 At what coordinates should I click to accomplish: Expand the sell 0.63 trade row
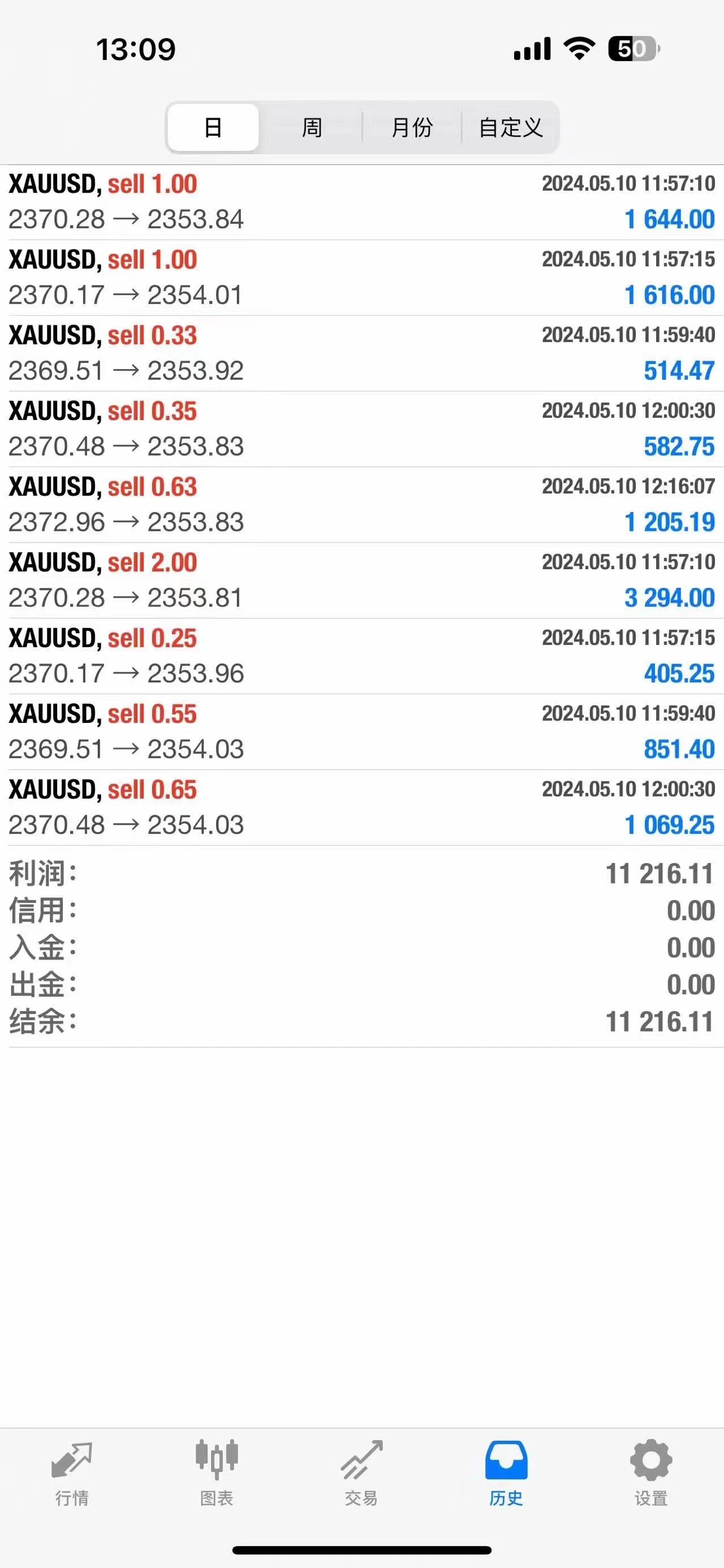[361, 505]
